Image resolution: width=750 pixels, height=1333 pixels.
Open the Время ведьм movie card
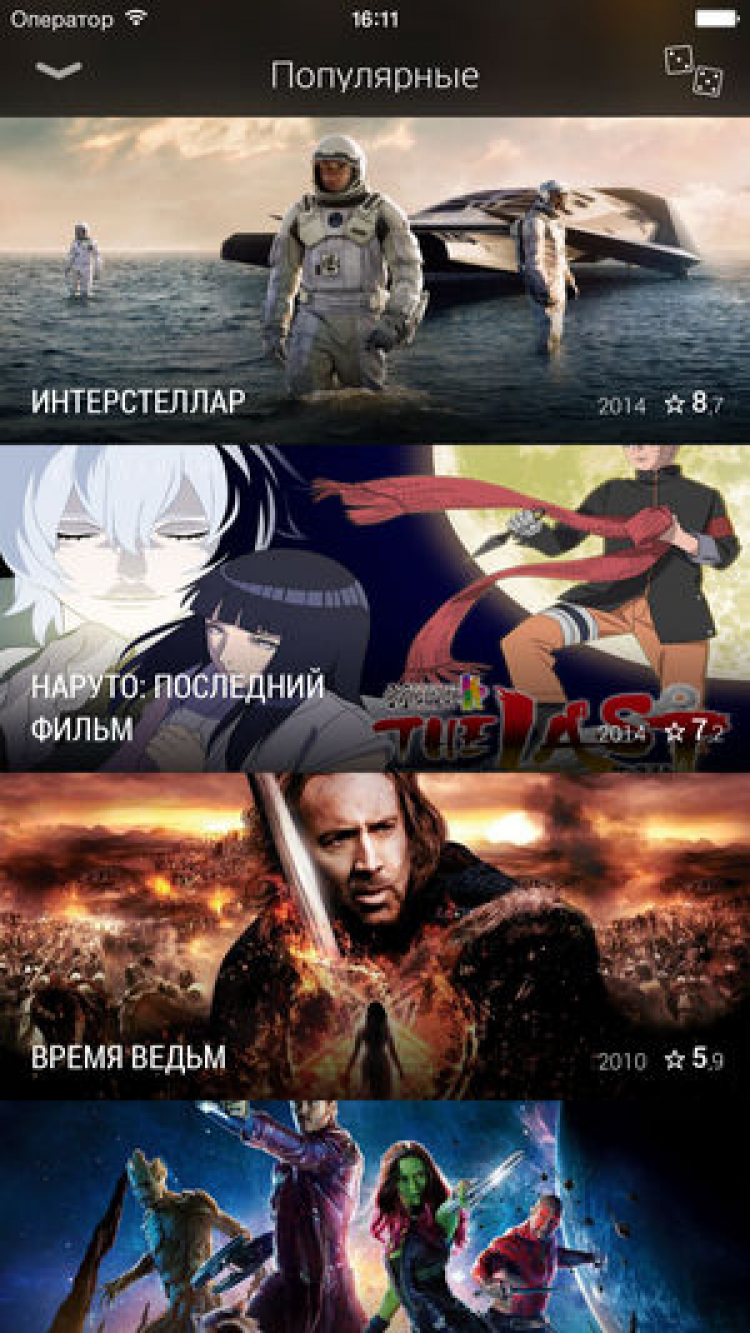[375, 935]
